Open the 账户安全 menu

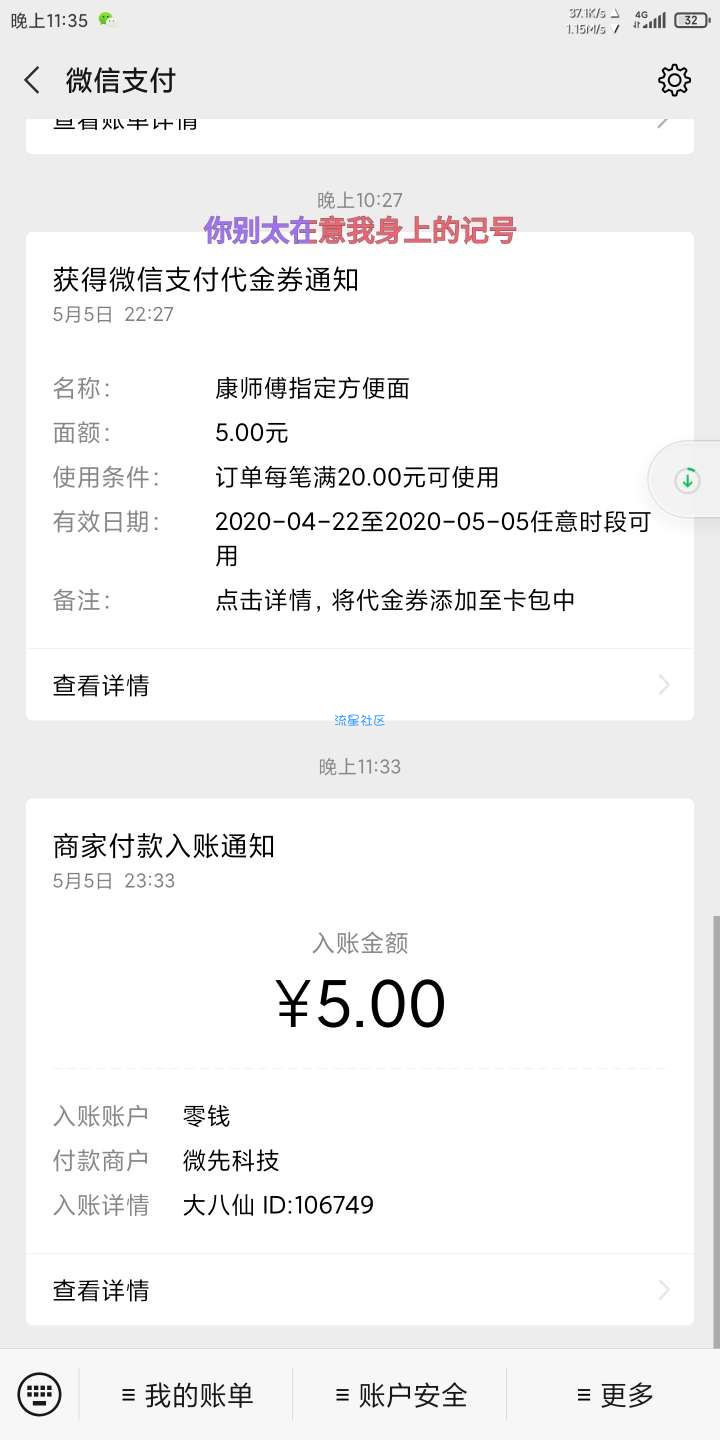pos(400,1395)
